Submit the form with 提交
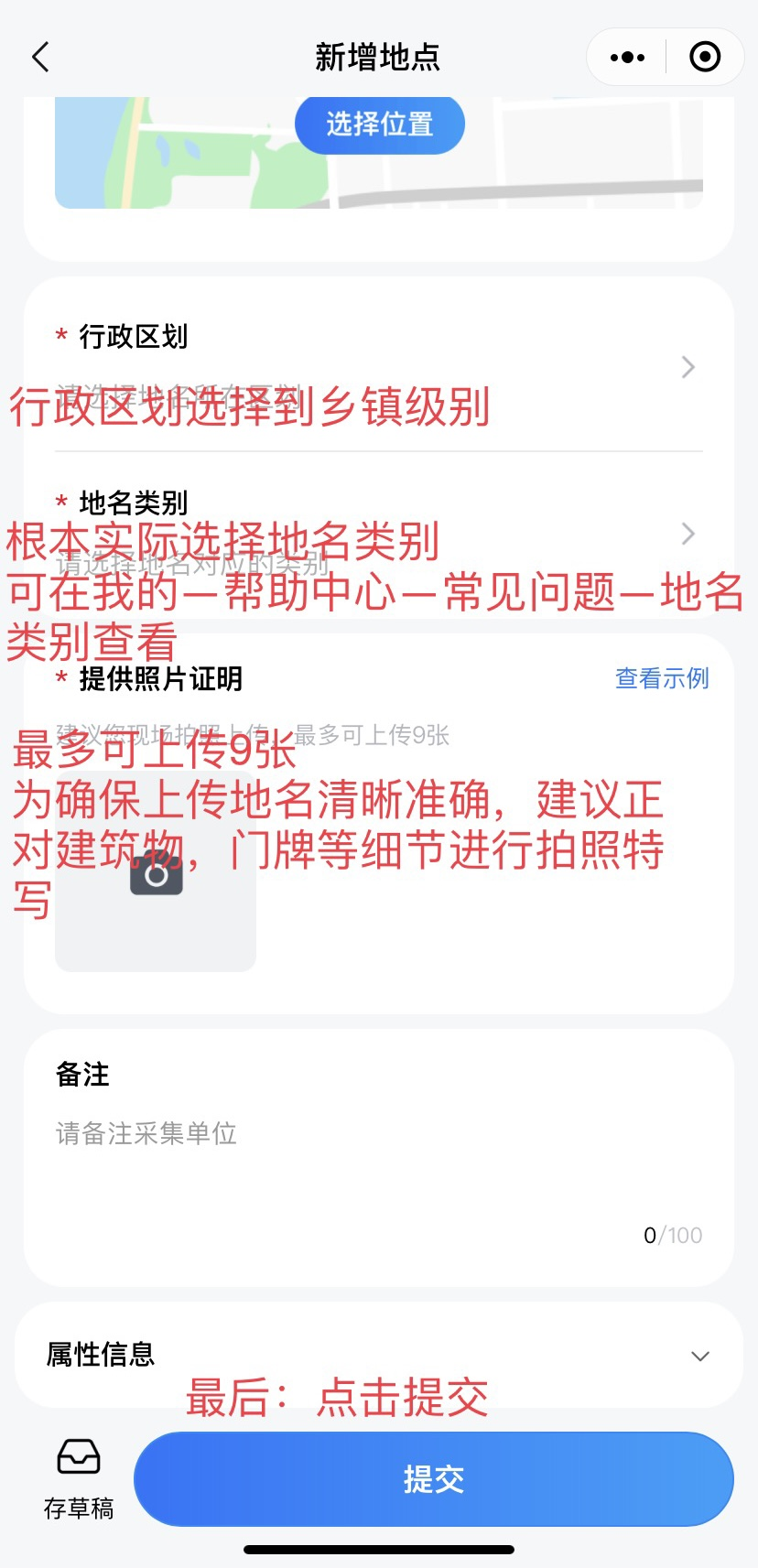The image size is (758, 1568). [x=433, y=1479]
